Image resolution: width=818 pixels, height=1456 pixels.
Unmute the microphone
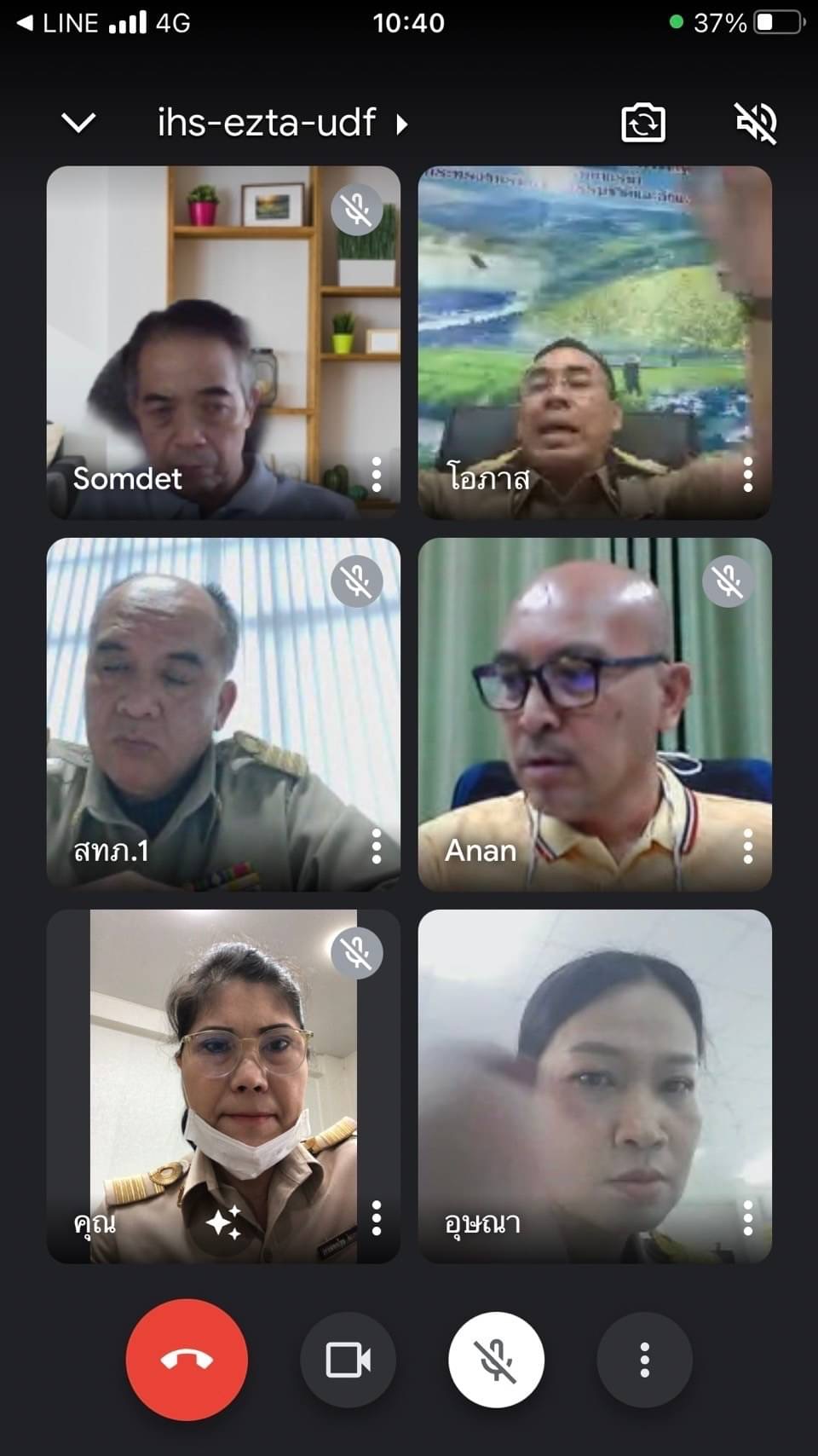coord(496,1360)
